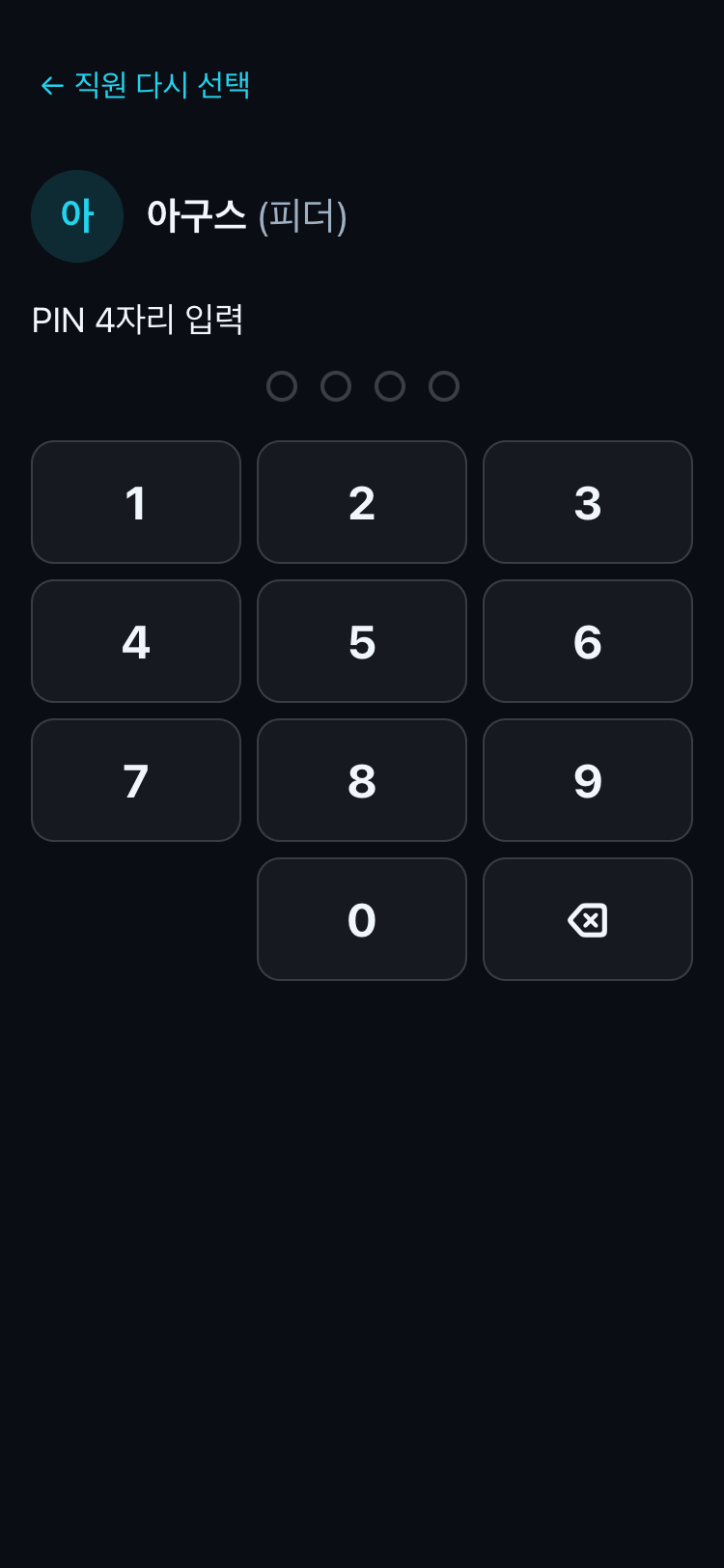Tap number 7
The width and height of the screenshot is (724, 1568).
pyautogui.click(x=136, y=780)
